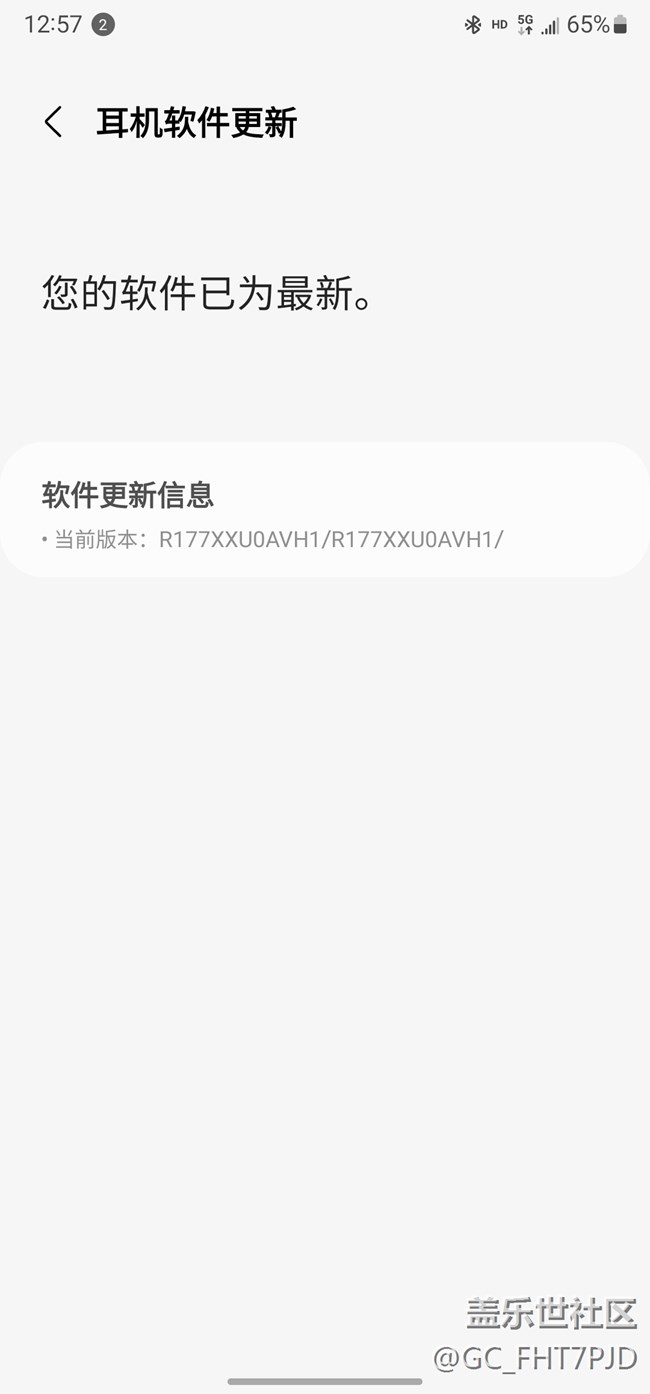Go back from 耳机软件更新 page
Image resolution: width=650 pixels, height=1394 pixels.
pos(53,122)
